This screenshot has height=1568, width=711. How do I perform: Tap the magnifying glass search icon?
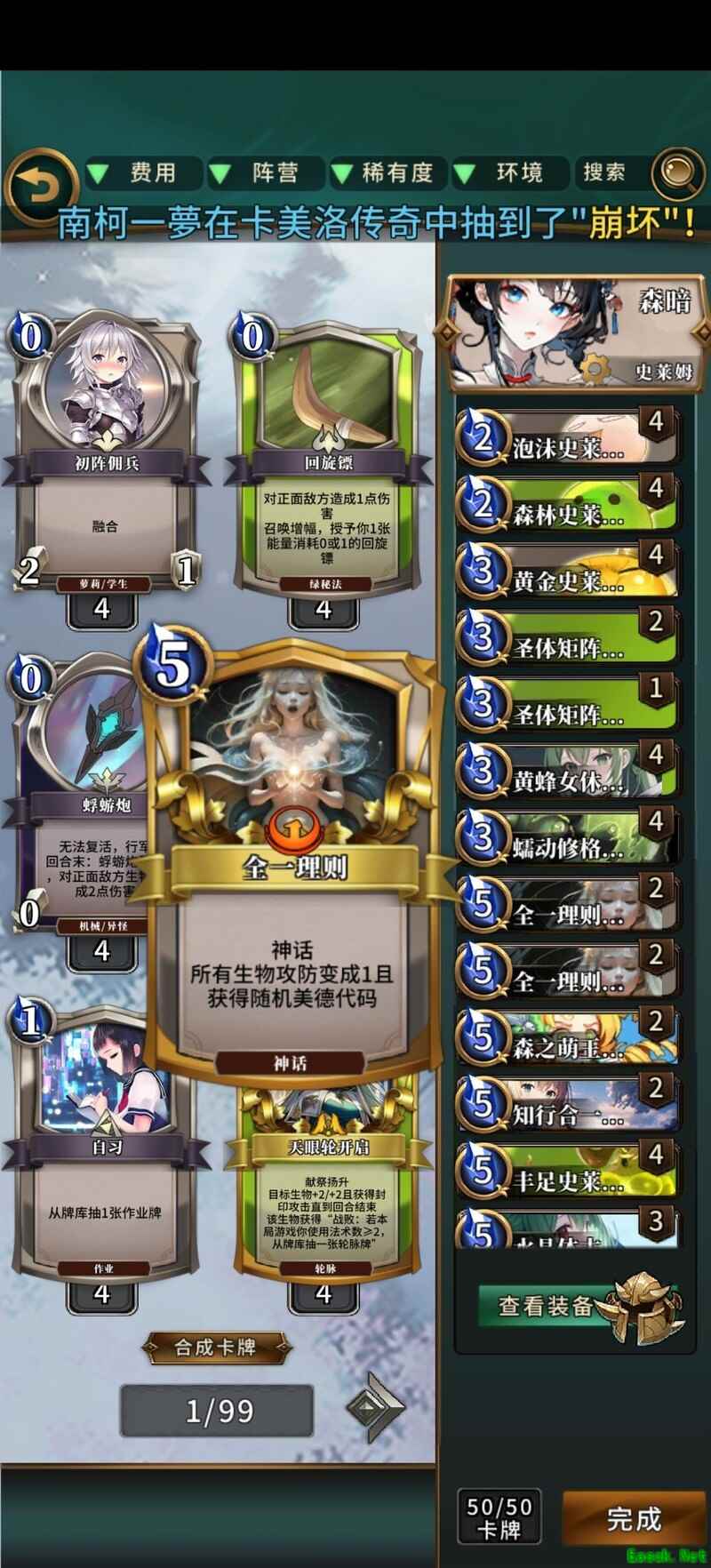[677, 173]
